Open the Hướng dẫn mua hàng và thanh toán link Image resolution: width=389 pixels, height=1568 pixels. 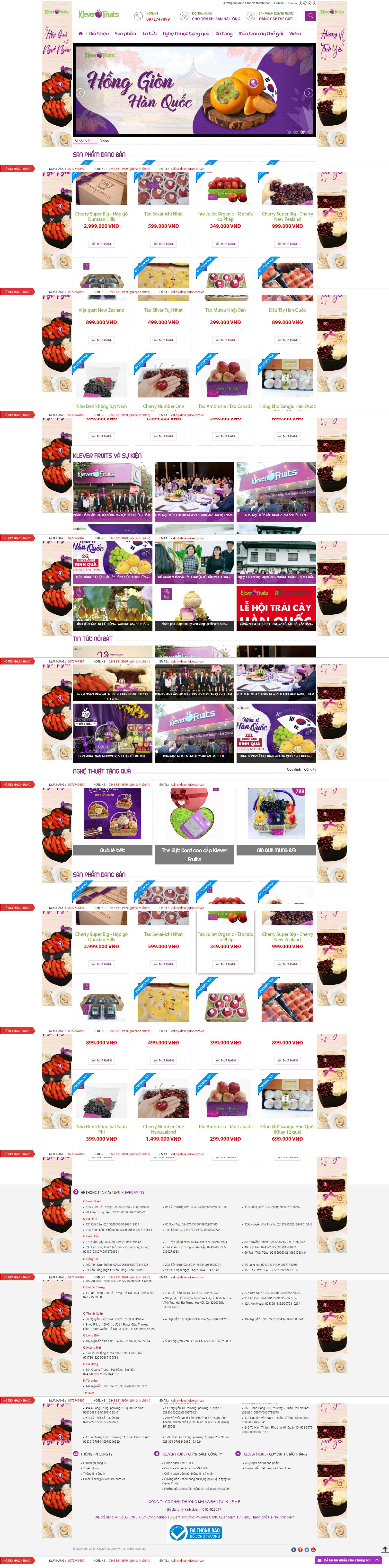[x=247, y=3]
